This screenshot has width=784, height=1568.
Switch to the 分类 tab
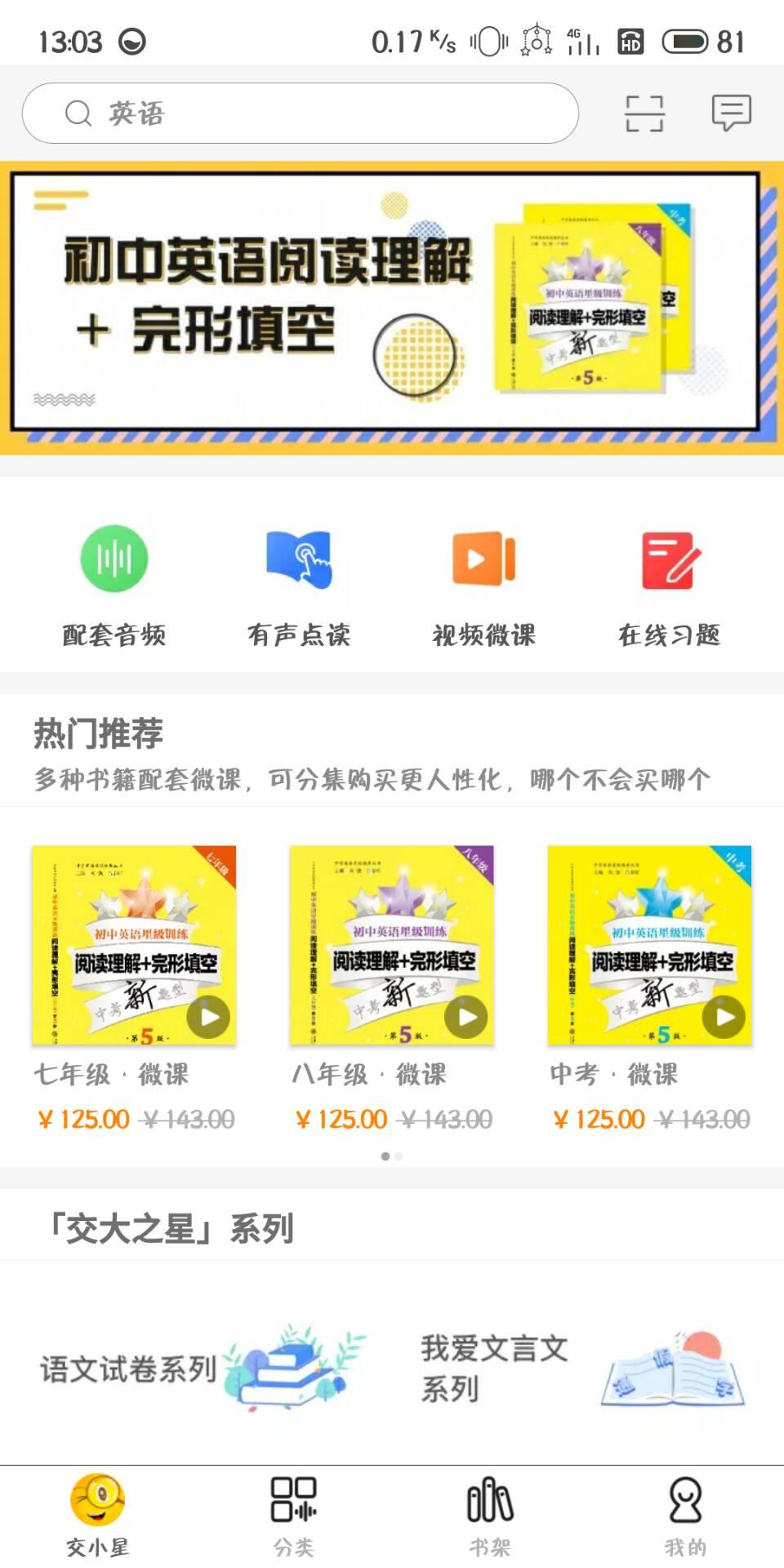[294, 1515]
